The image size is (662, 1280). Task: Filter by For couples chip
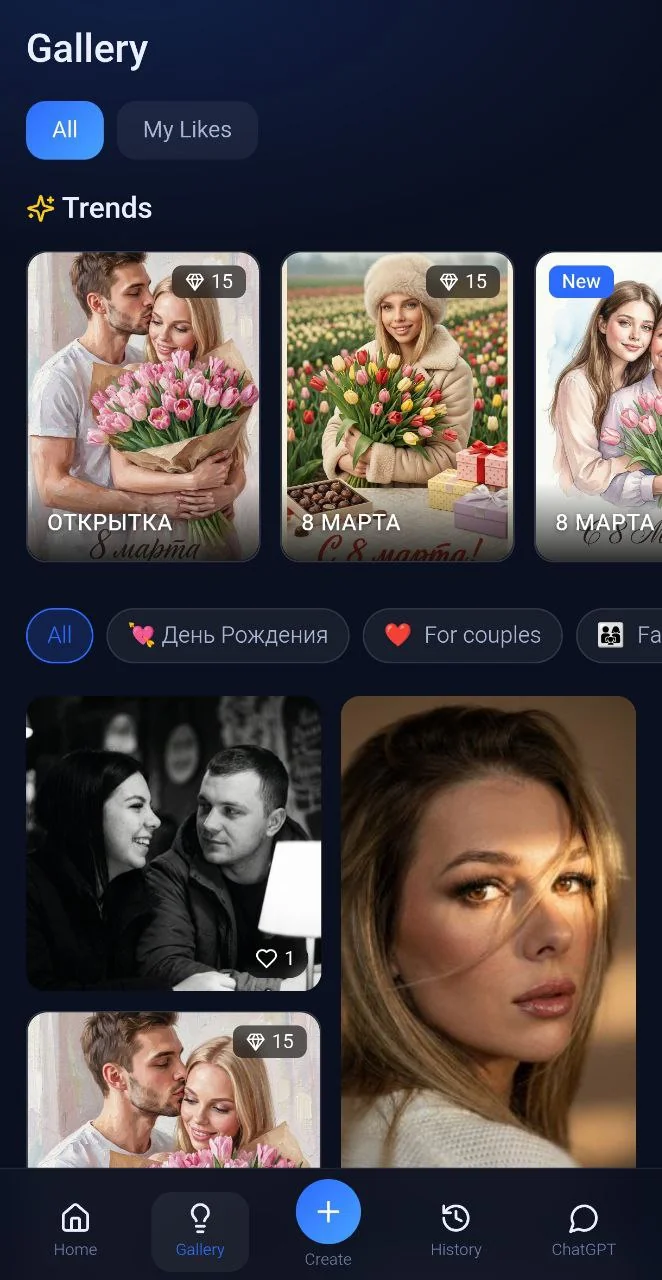coord(463,635)
